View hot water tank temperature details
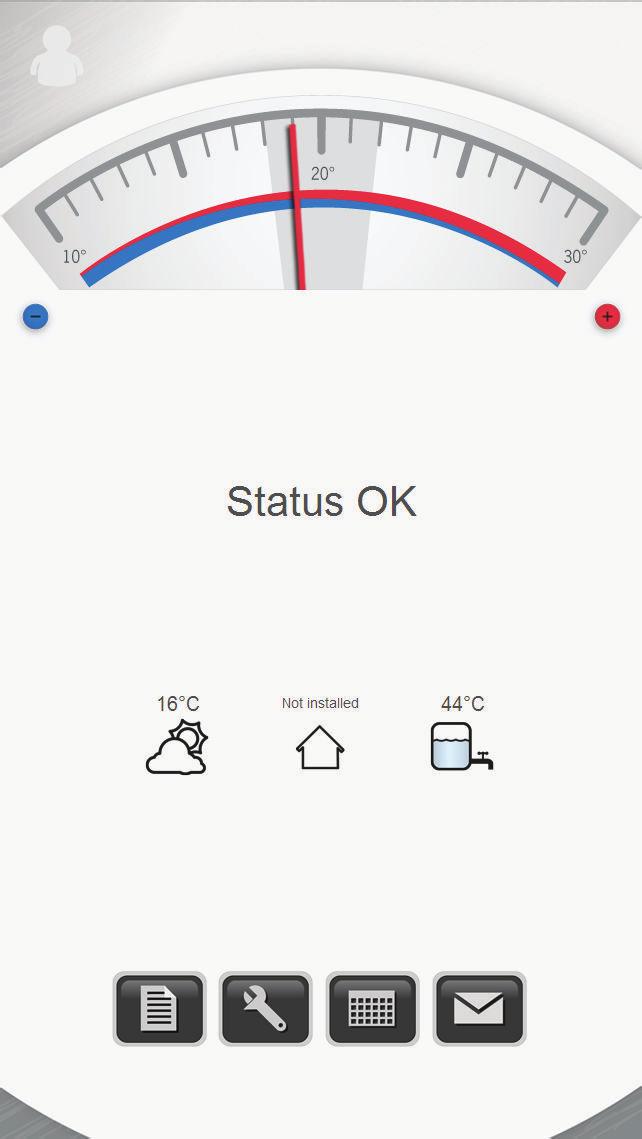642x1139 pixels. coord(461,746)
